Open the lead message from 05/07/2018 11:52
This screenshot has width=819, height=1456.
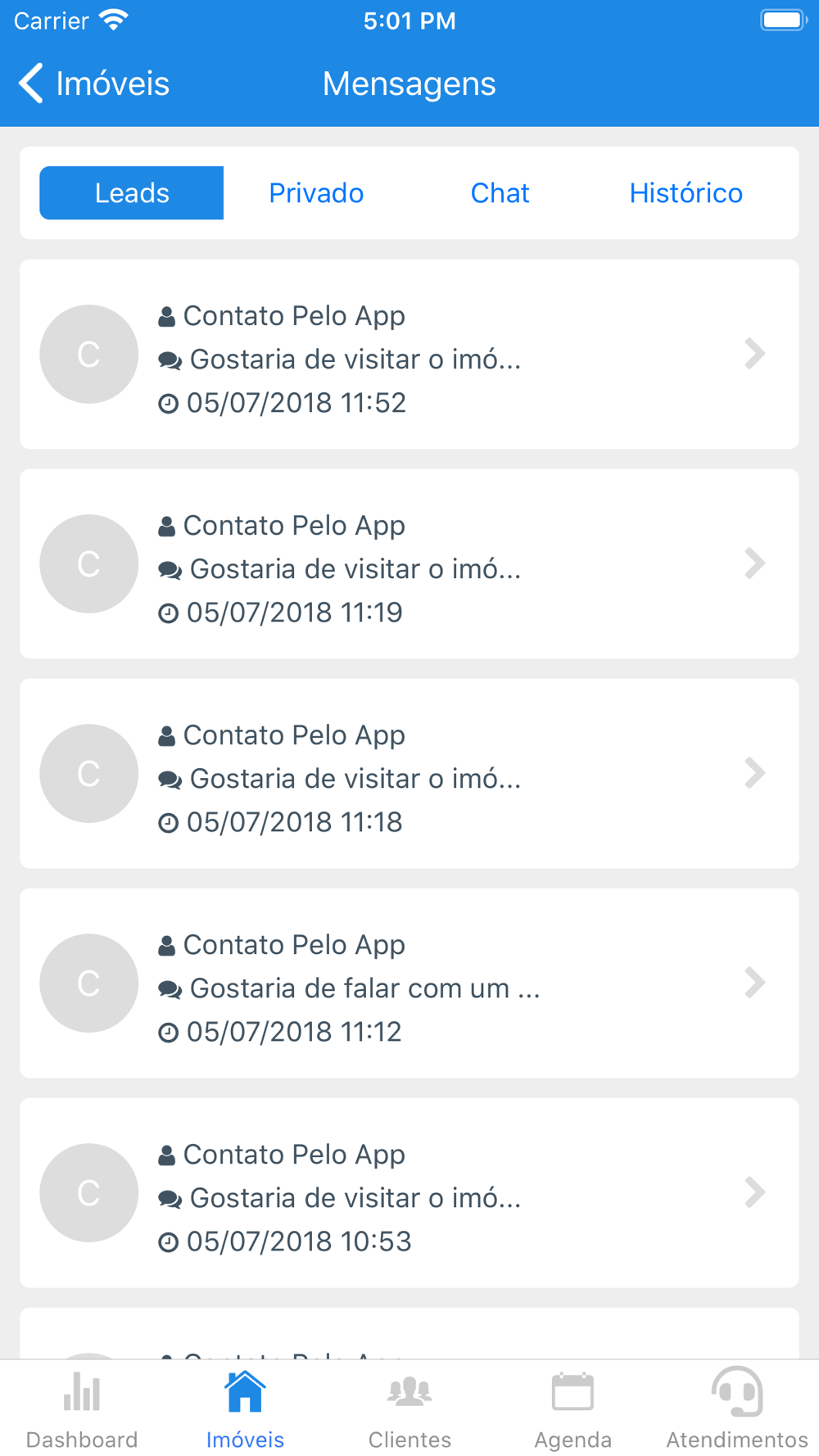(409, 355)
